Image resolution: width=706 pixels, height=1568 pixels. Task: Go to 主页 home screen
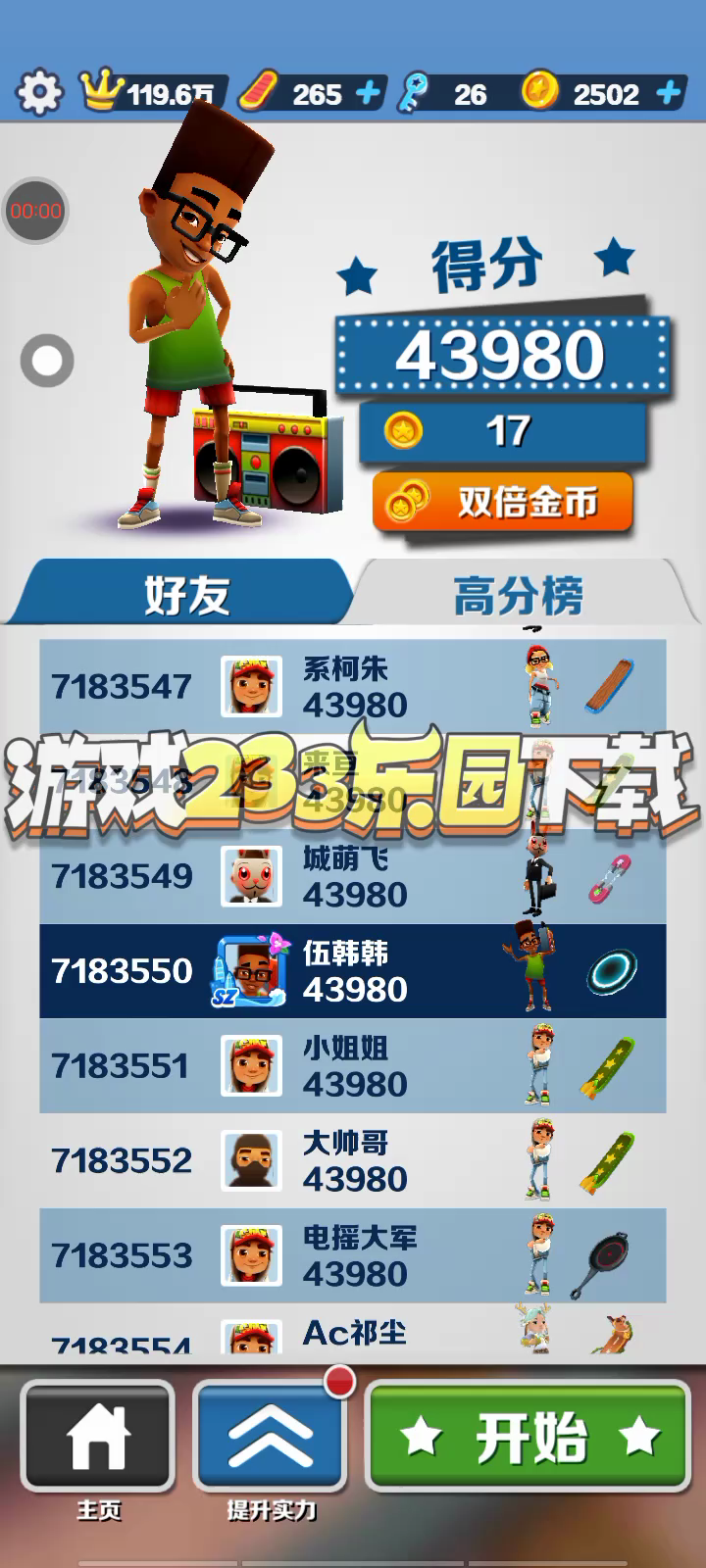(98, 1436)
